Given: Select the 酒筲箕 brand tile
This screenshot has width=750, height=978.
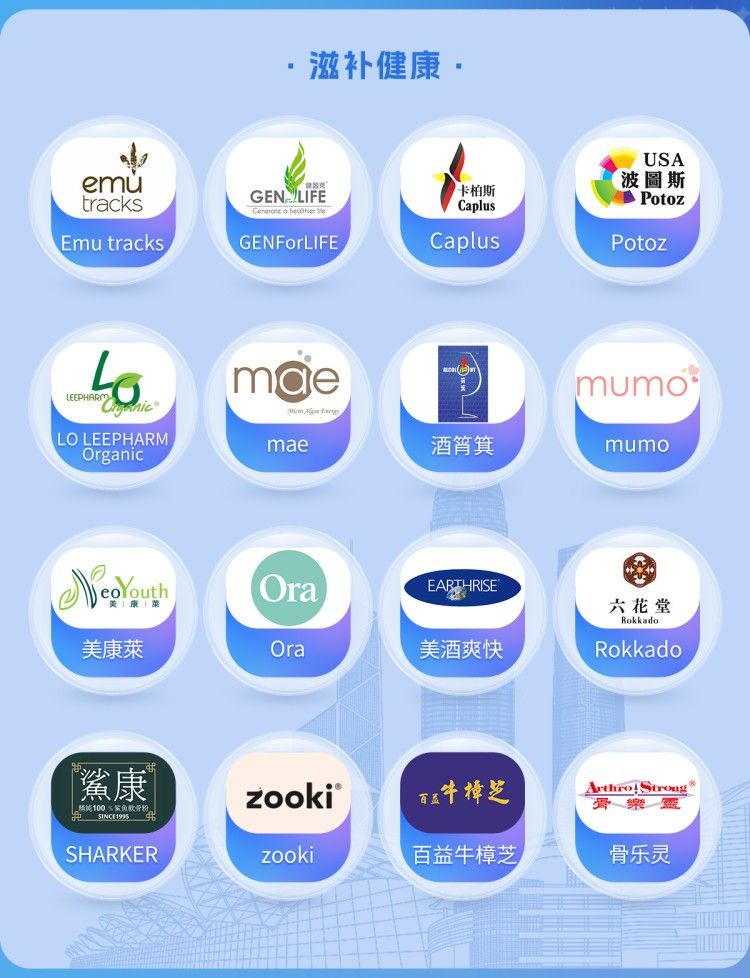Looking at the screenshot, I should tap(463, 405).
